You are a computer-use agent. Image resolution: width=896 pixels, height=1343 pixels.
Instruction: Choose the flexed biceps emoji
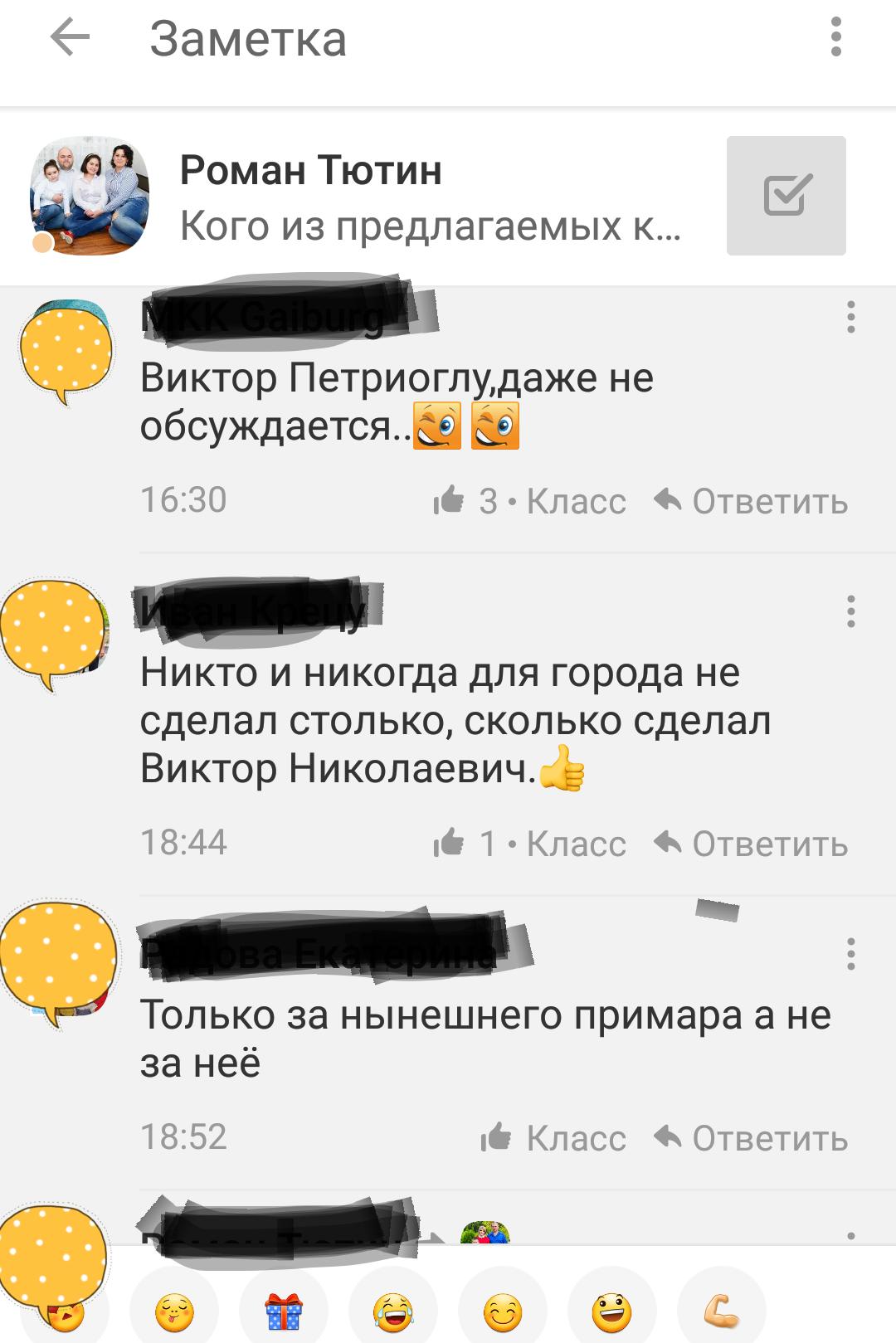(722, 1312)
